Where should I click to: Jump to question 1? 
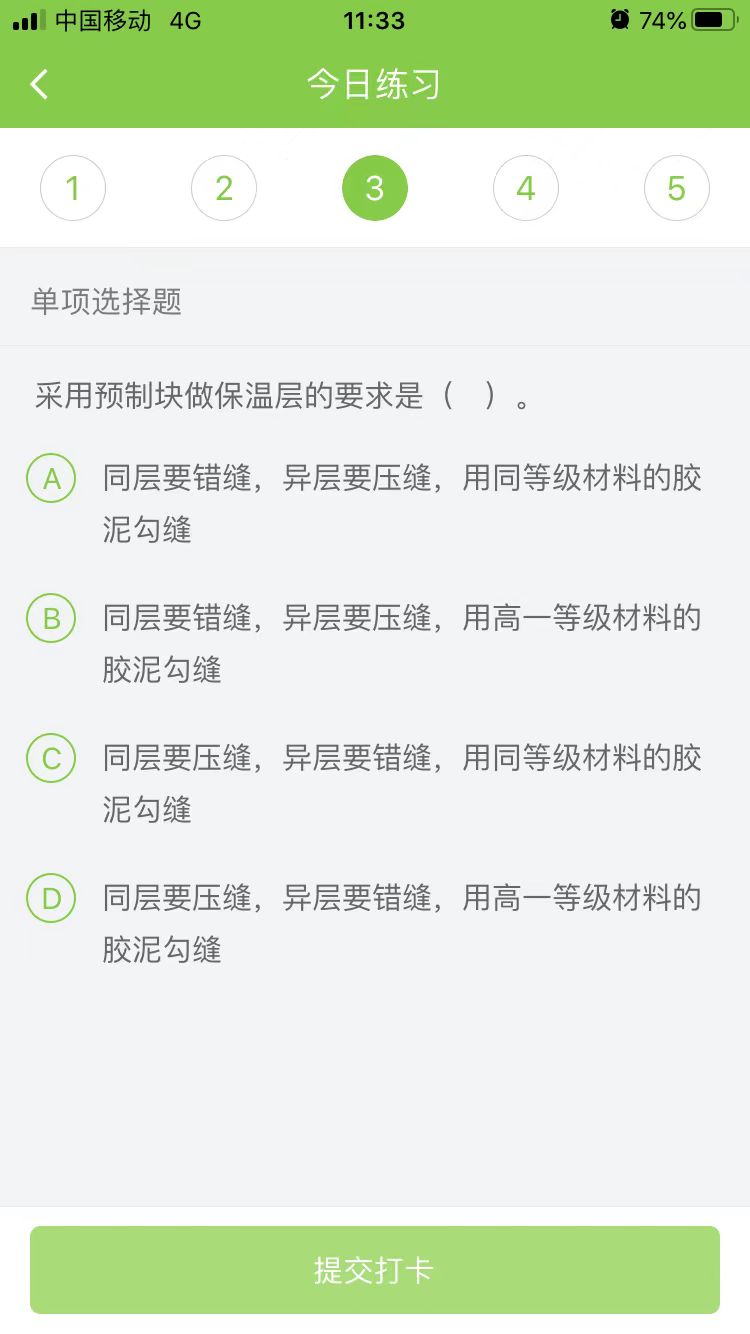click(73, 188)
